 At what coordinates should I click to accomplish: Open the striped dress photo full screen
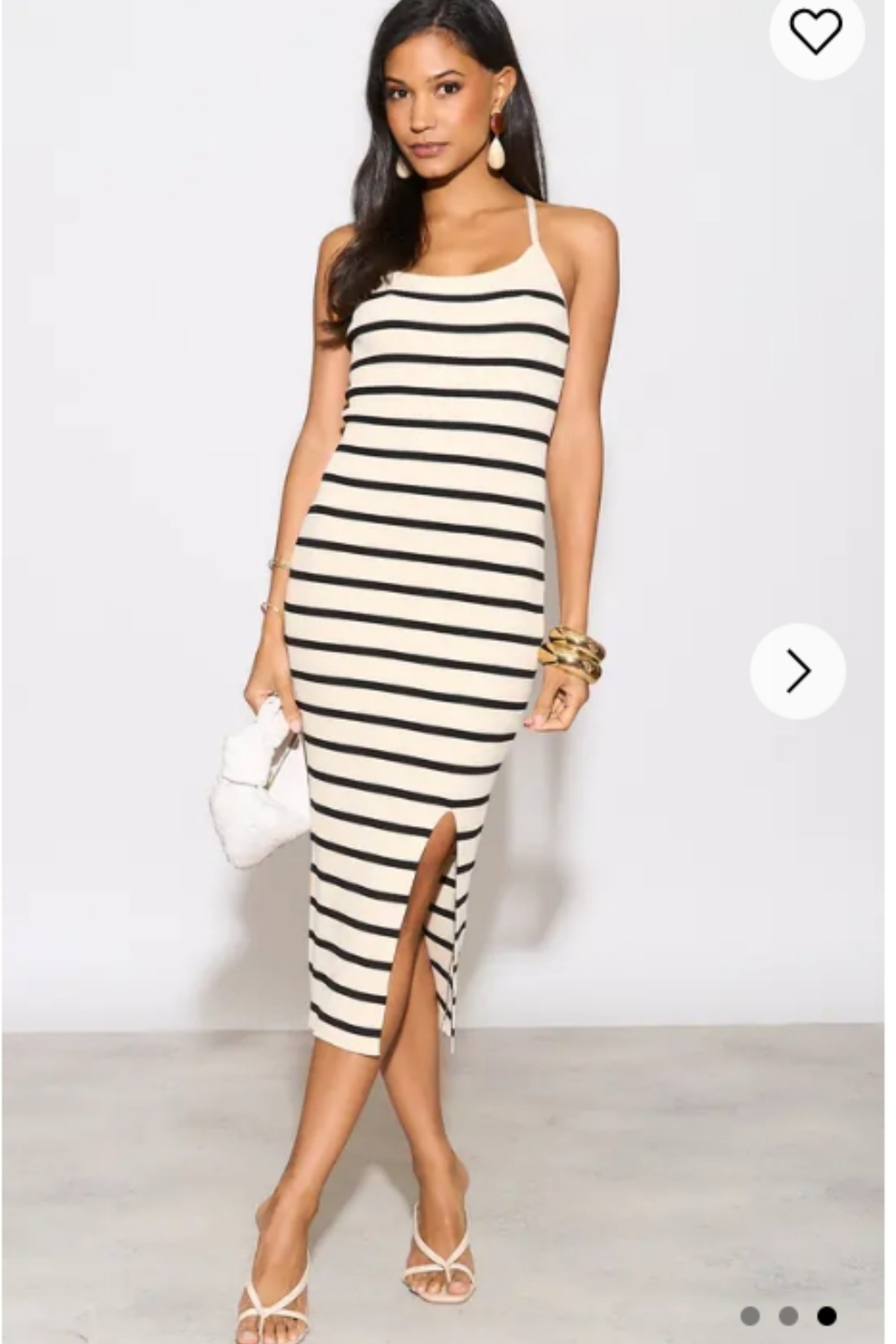tap(423, 629)
